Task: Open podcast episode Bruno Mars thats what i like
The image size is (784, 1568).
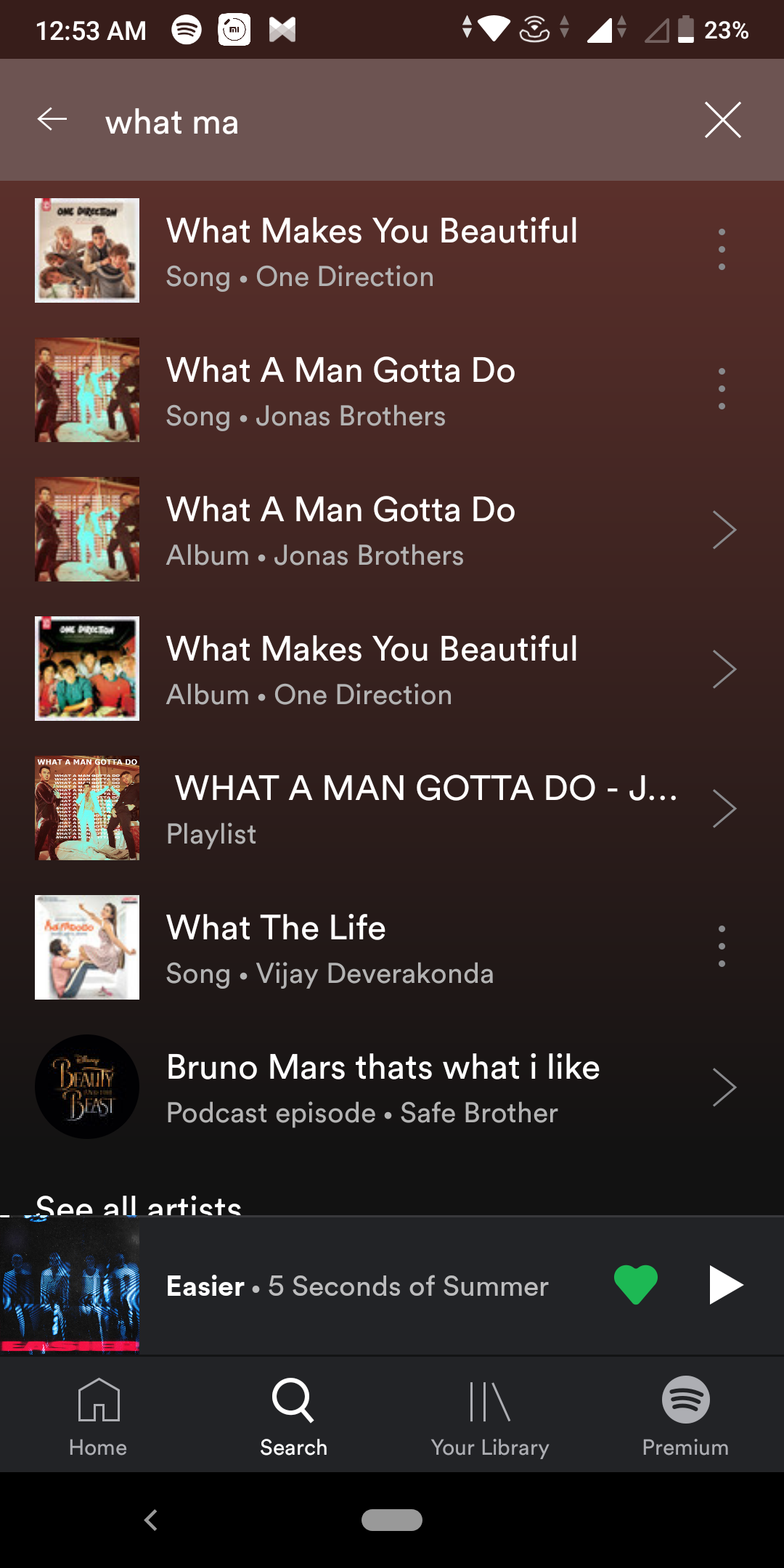Action: pos(383,1087)
